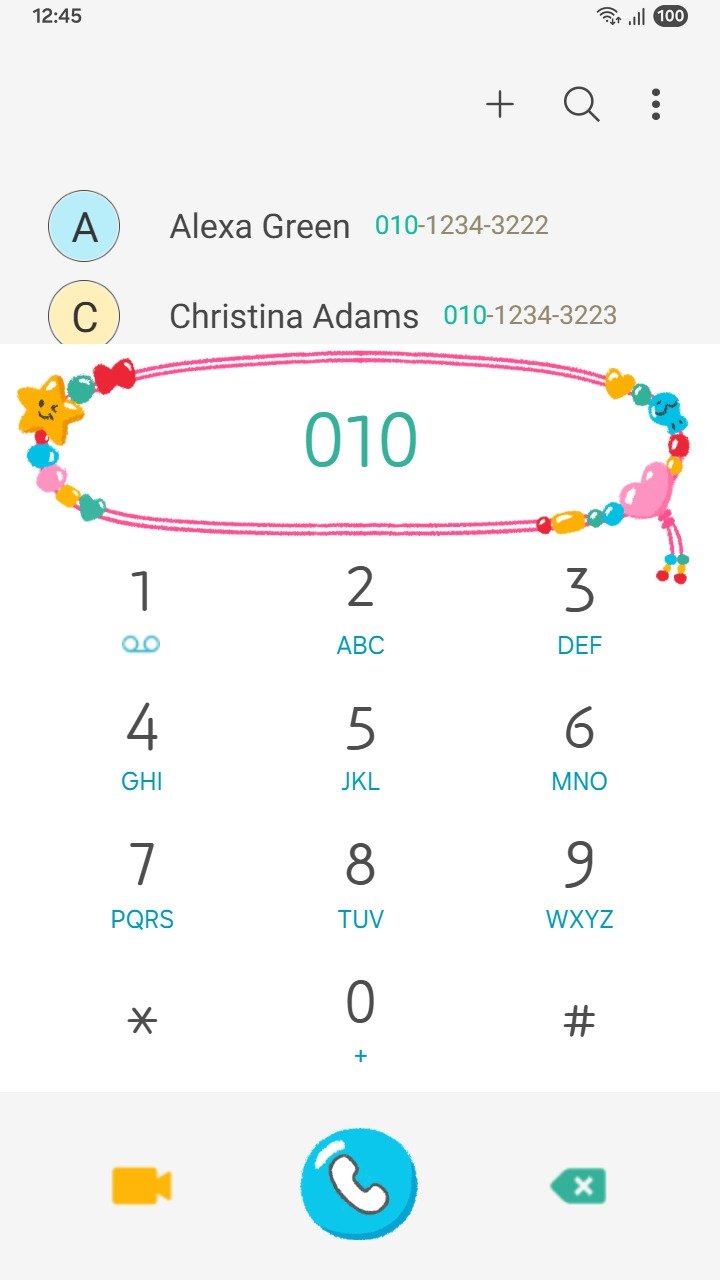
Task: Dial digit 5 JKL key
Action: [x=360, y=748]
